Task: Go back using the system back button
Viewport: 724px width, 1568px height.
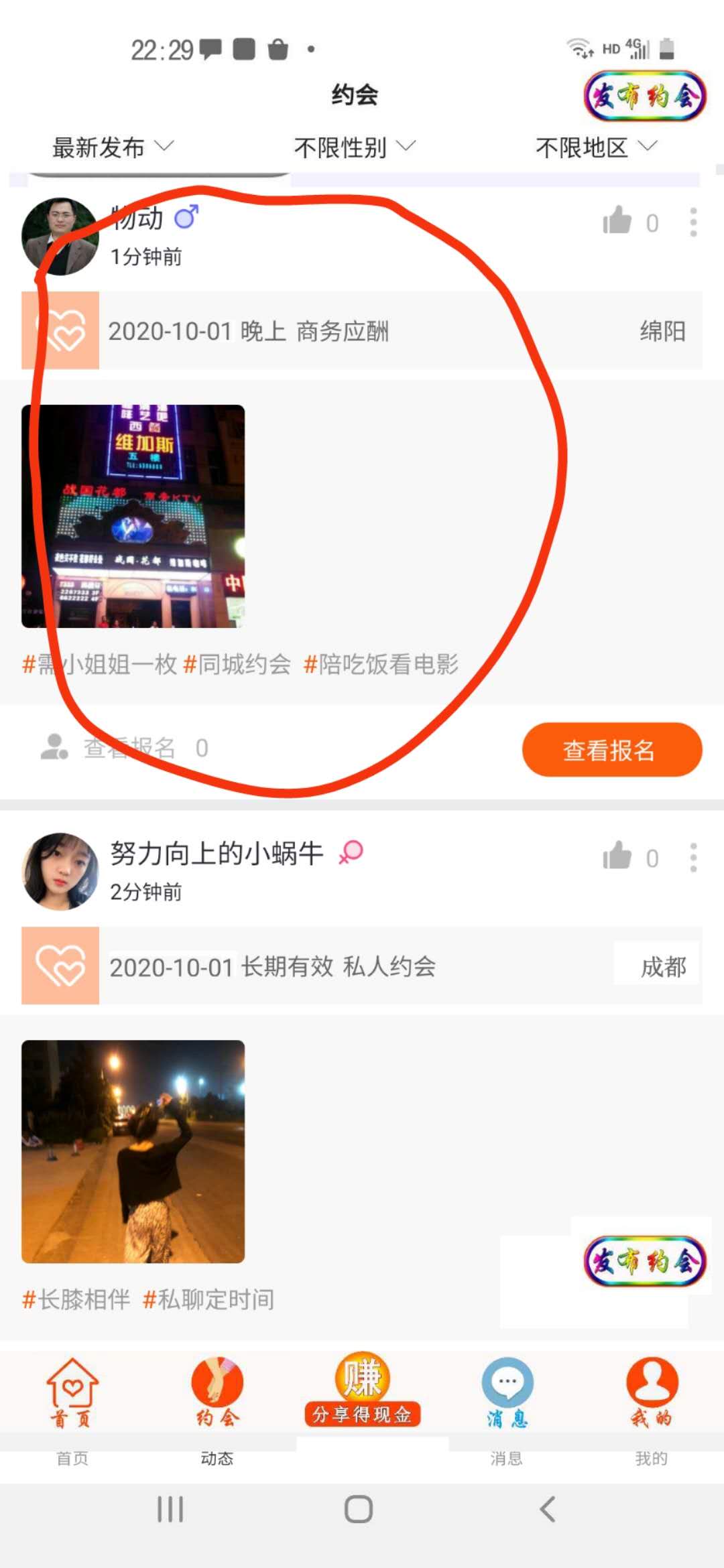Action: pyautogui.click(x=547, y=1509)
